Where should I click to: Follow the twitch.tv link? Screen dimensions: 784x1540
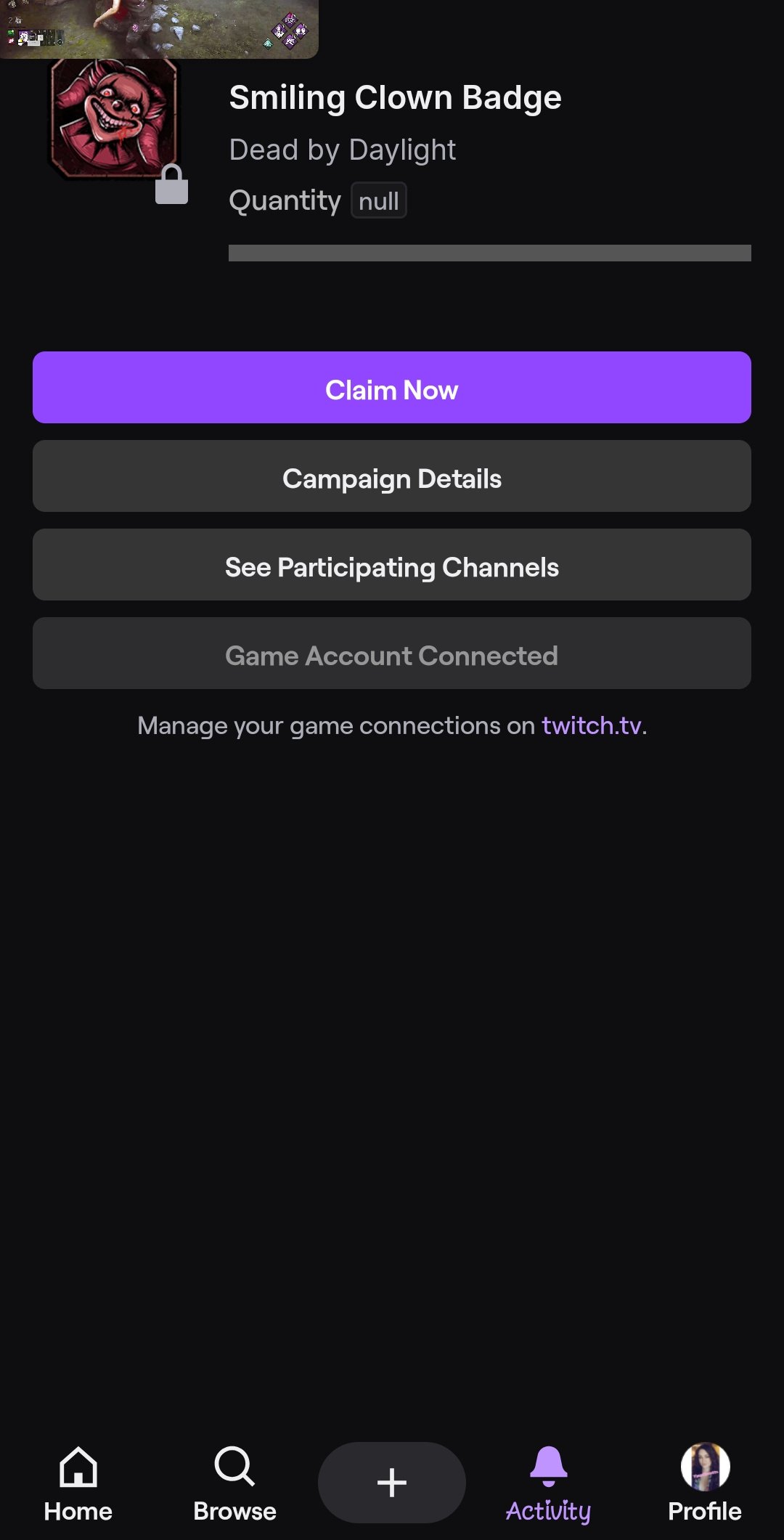click(x=592, y=725)
